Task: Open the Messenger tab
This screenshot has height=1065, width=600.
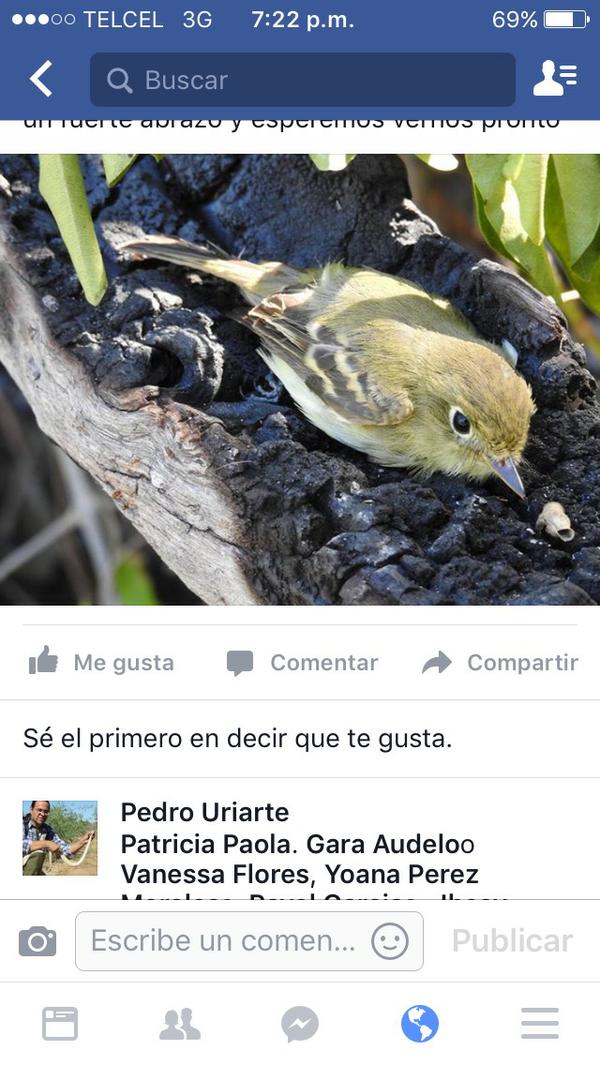Action: 300,1024
